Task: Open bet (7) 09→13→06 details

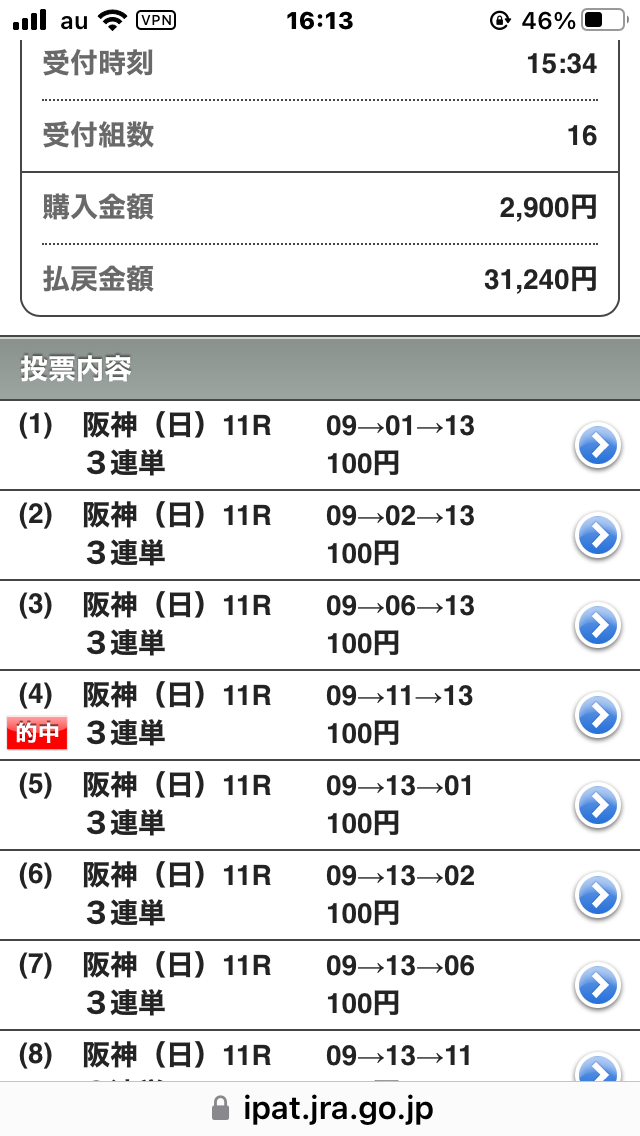Action: point(598,986)
